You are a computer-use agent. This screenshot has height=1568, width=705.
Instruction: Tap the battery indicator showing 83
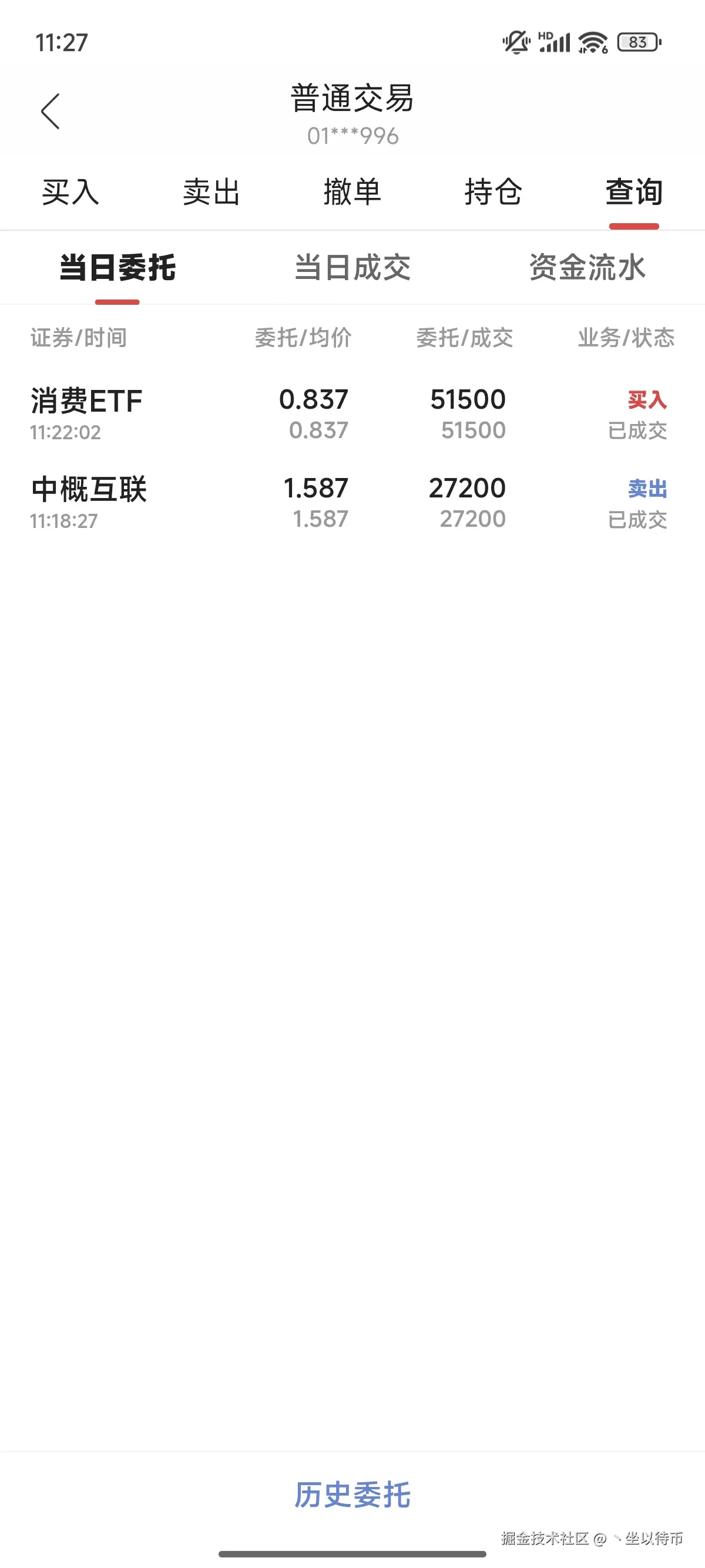pyautogui.click(x=637, y=41)
